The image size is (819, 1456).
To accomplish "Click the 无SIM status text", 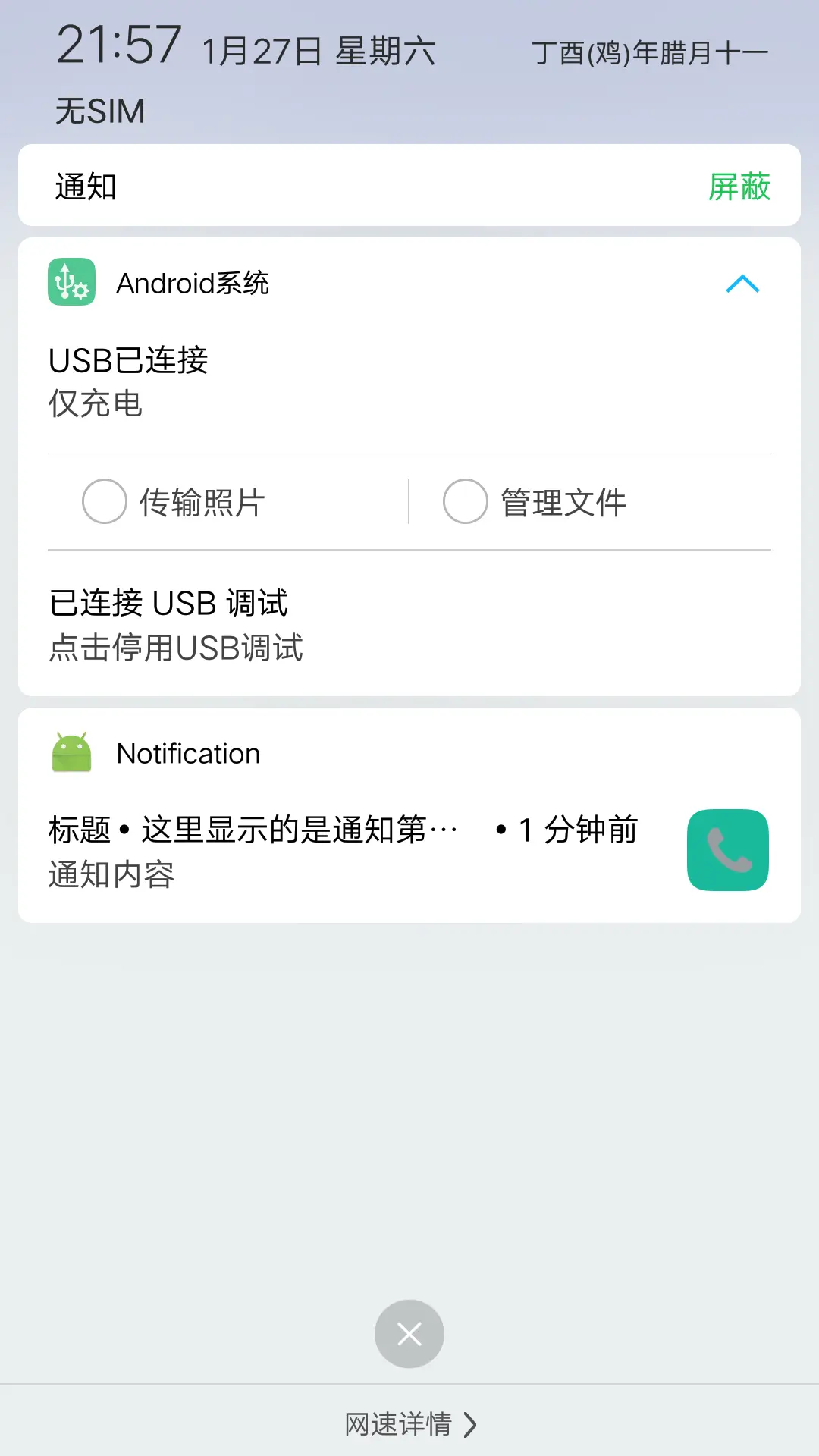I will click(x=99, y=111).
